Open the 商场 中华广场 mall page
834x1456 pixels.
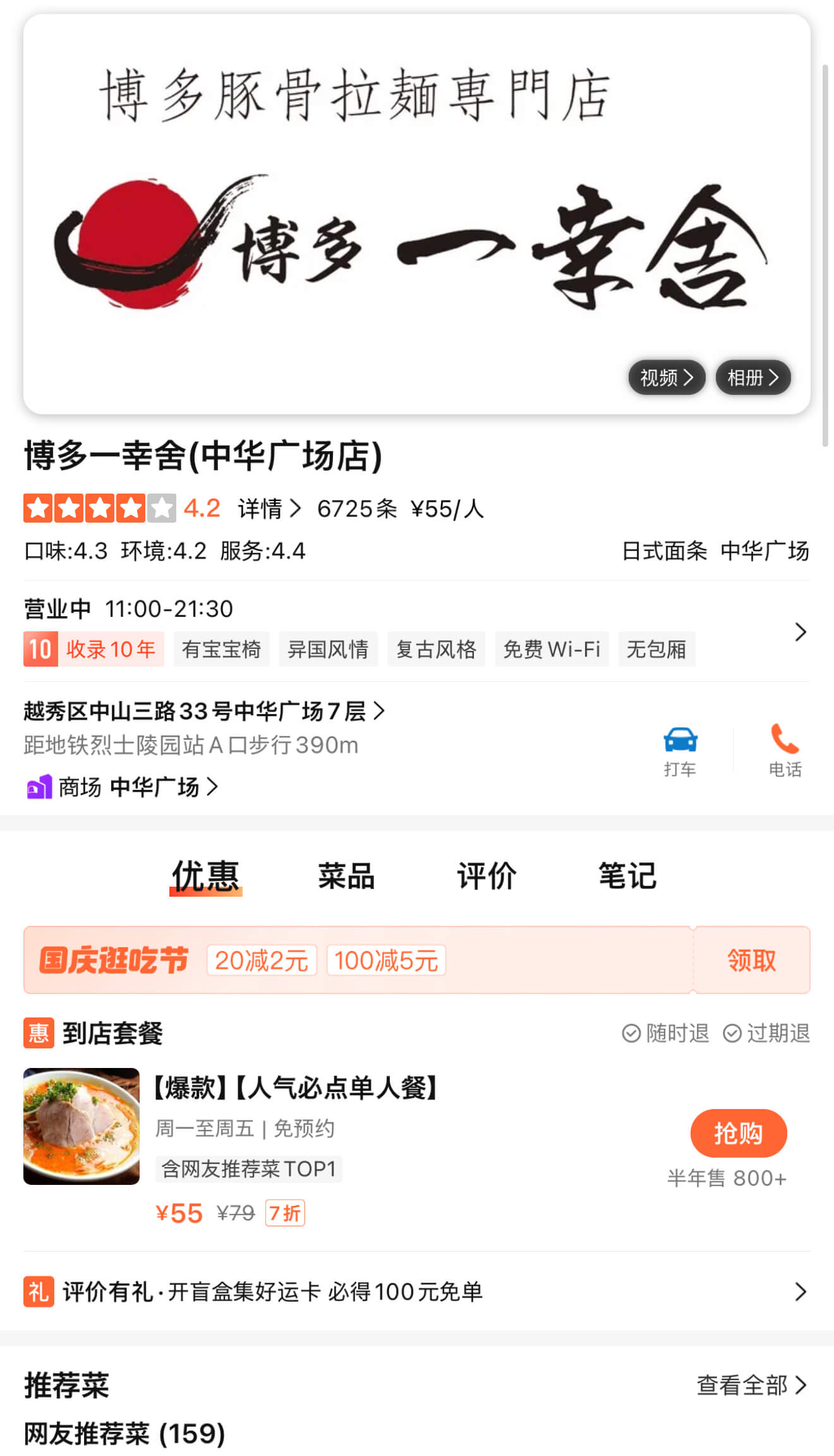click(122, 787)
